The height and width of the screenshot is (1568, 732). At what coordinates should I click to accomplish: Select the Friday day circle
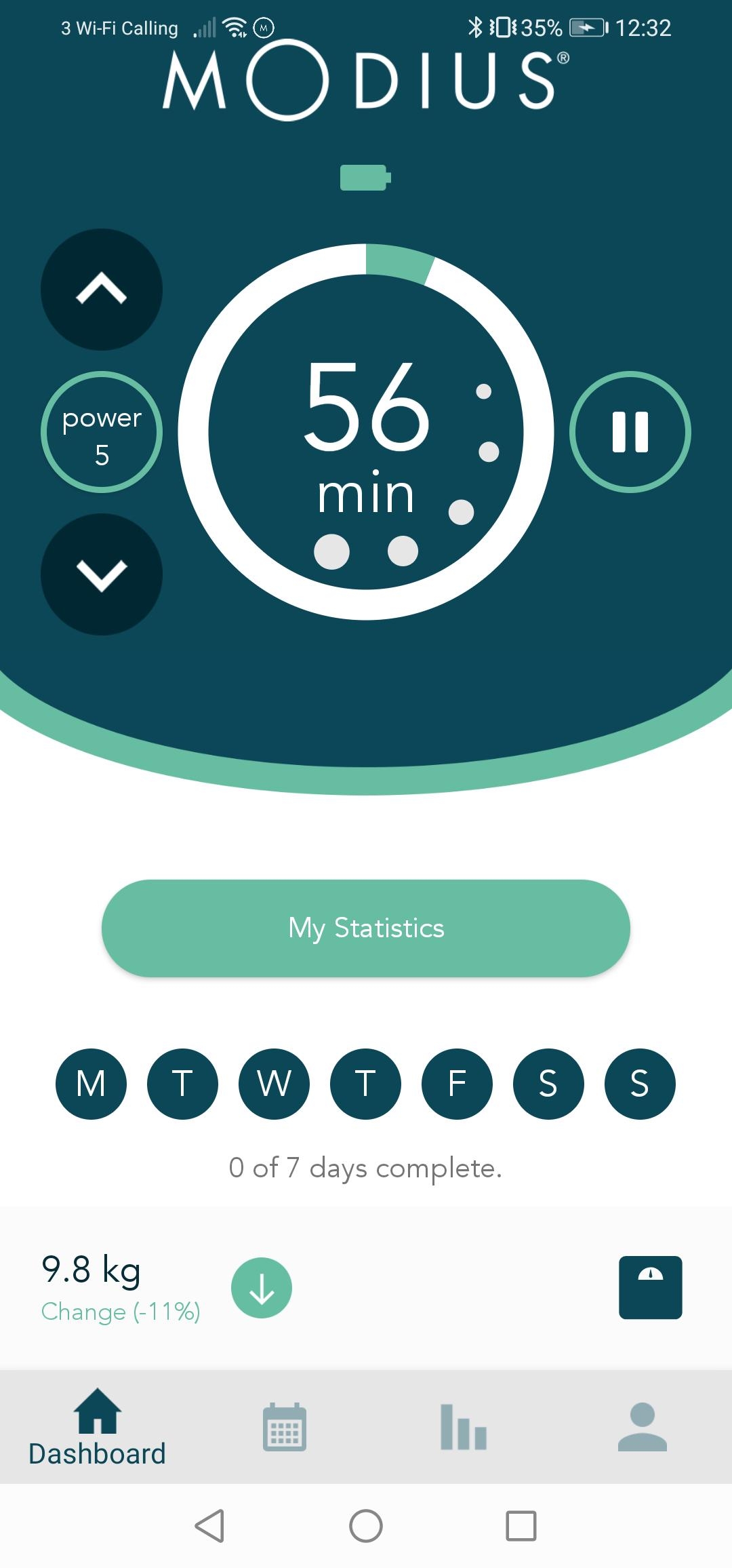[457, 1084]
